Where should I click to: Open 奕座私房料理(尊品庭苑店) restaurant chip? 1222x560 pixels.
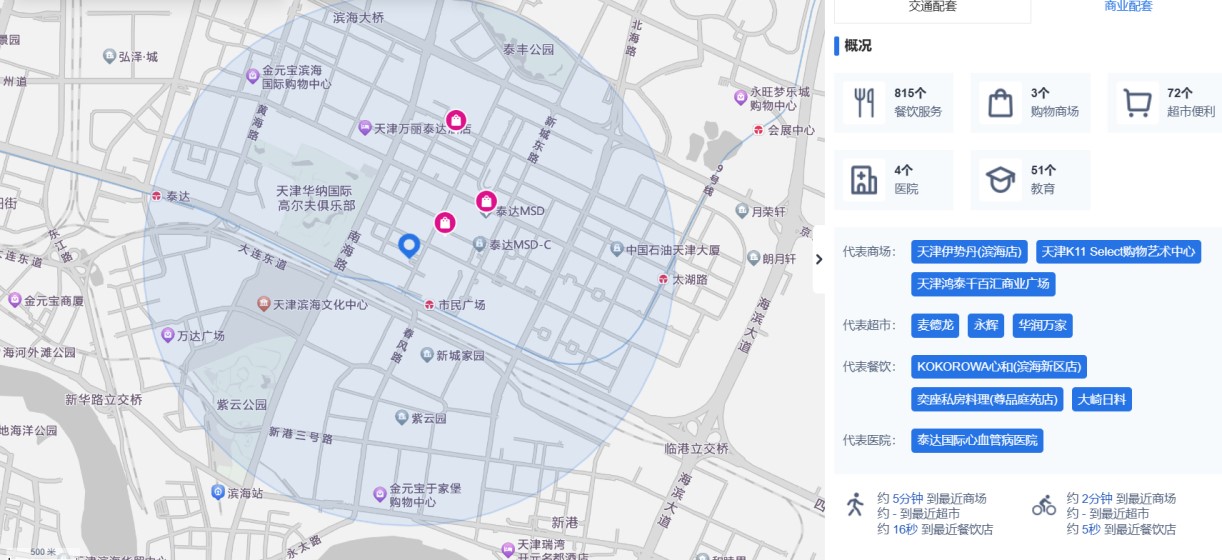(987, 399)
